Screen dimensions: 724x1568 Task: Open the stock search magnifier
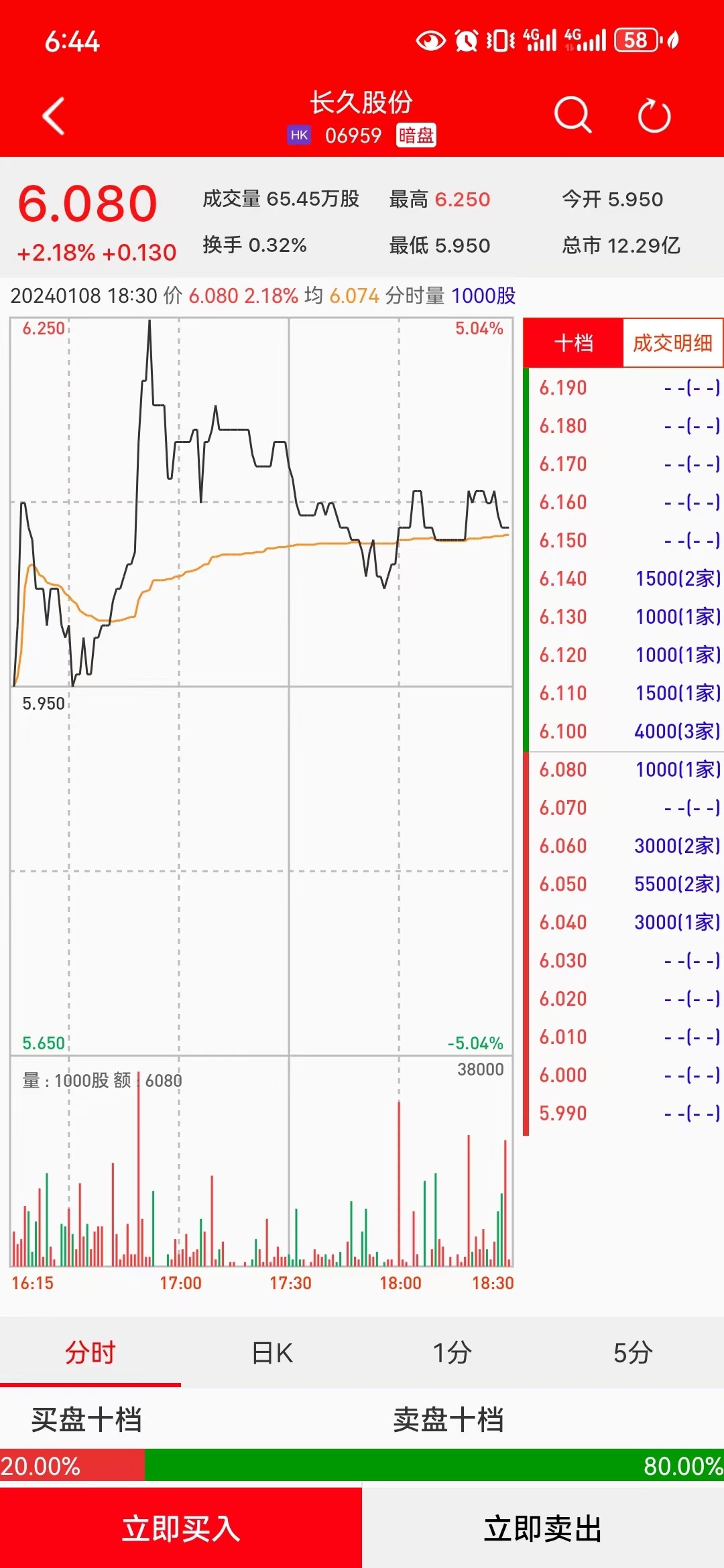point(572,115)
